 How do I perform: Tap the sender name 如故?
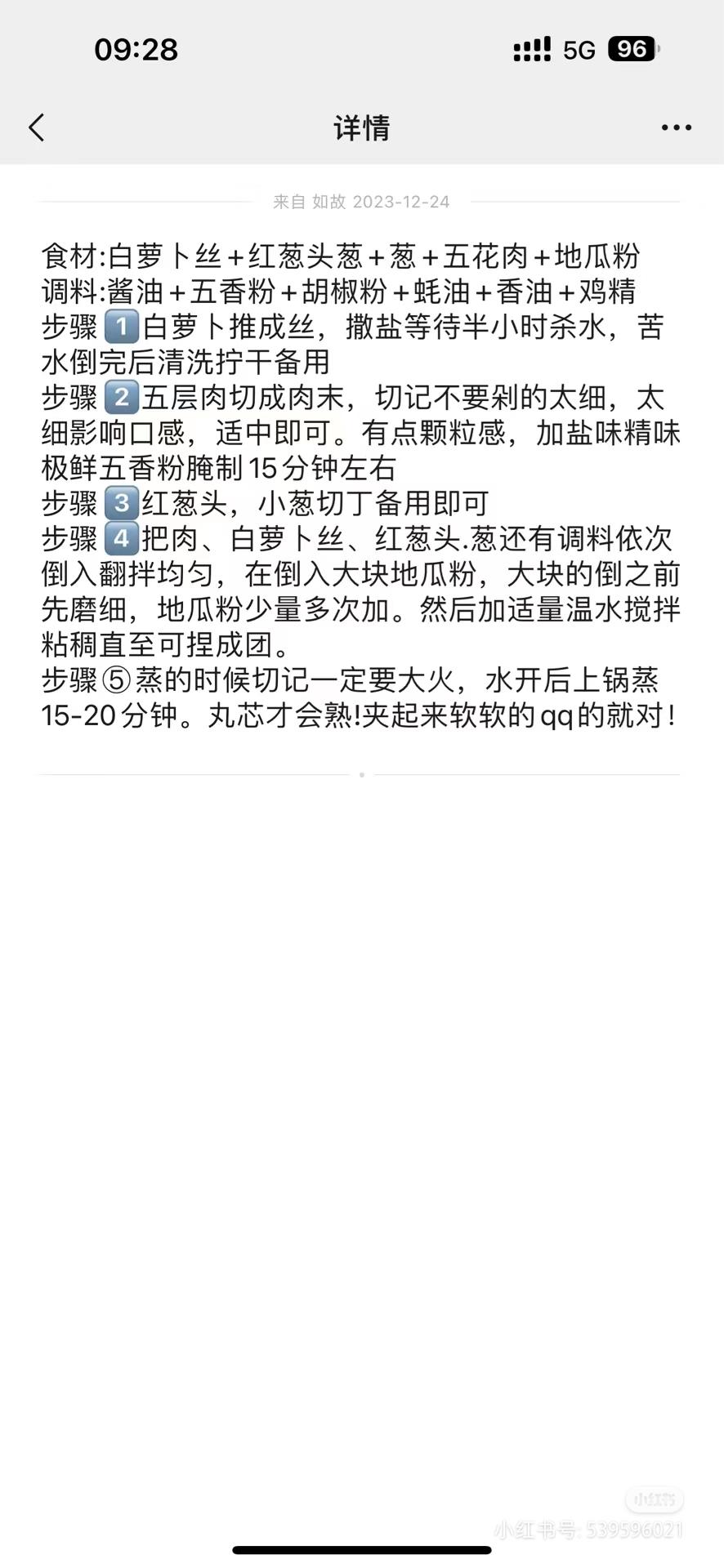click(330, 202)
